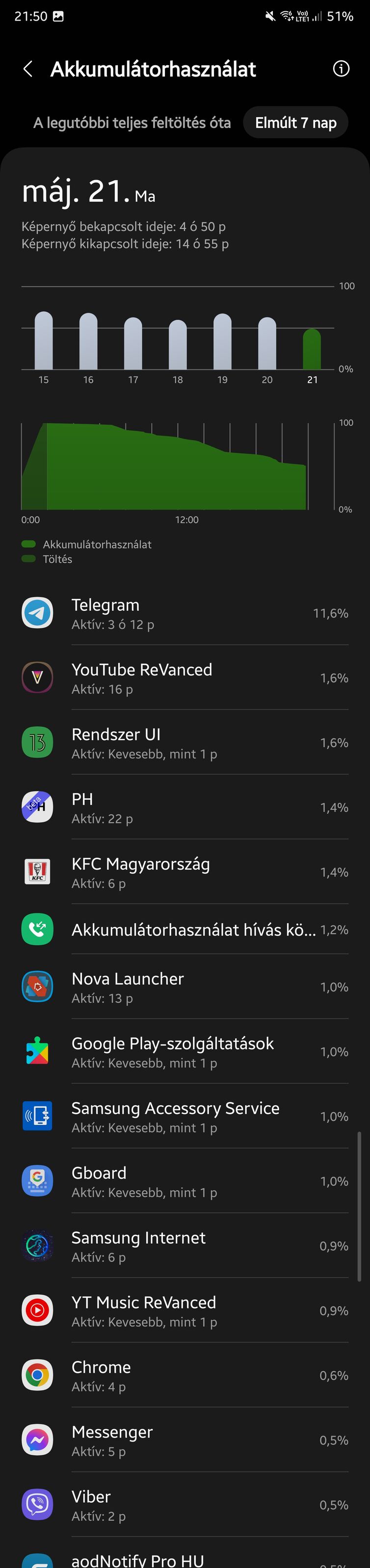Open Samsung Accessory Service row
The height and width of the screenshot is (1568, 370).
pos(185,1117)
